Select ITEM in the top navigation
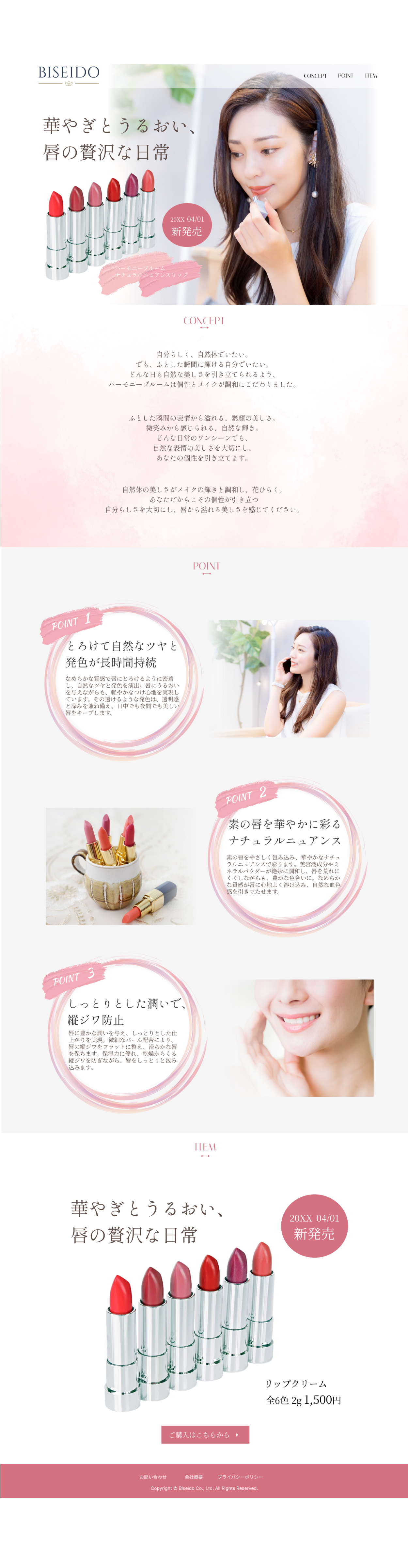This screenshot has height=1568, width=408. click(370, 76)
